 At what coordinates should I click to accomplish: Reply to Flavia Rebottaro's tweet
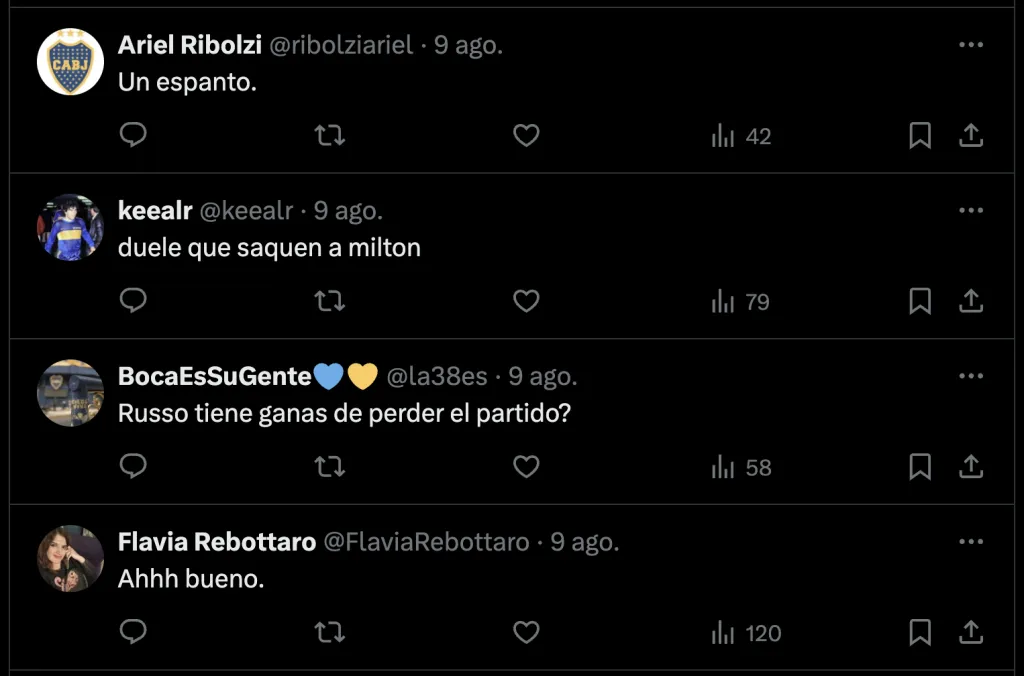133,631
